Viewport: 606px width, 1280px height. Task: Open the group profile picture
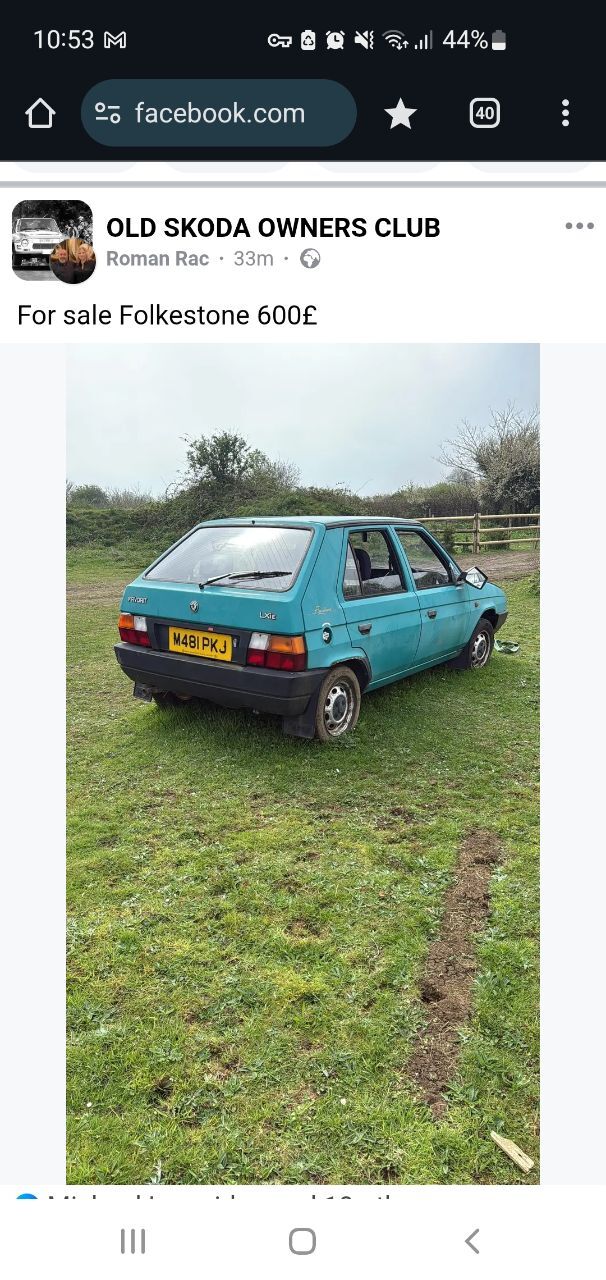(x=52, y=241)
